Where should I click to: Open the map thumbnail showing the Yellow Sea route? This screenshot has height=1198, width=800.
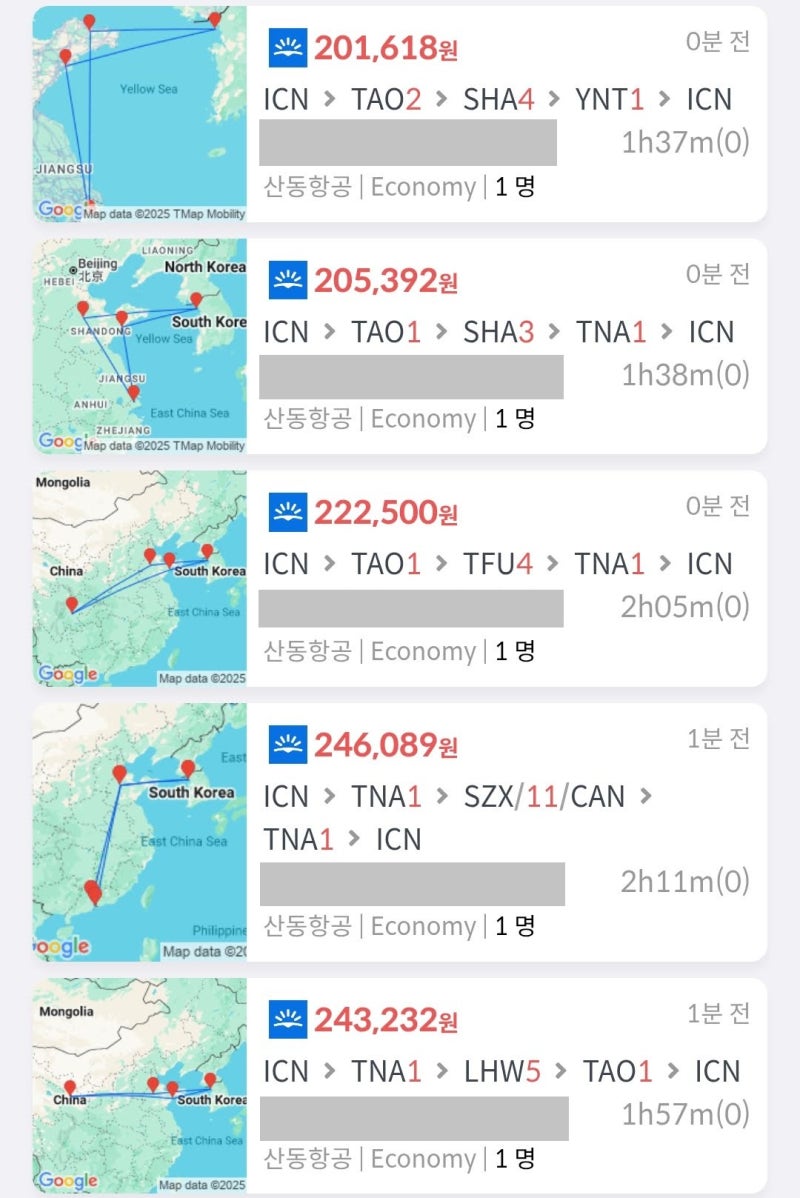(x=140, y=112)
